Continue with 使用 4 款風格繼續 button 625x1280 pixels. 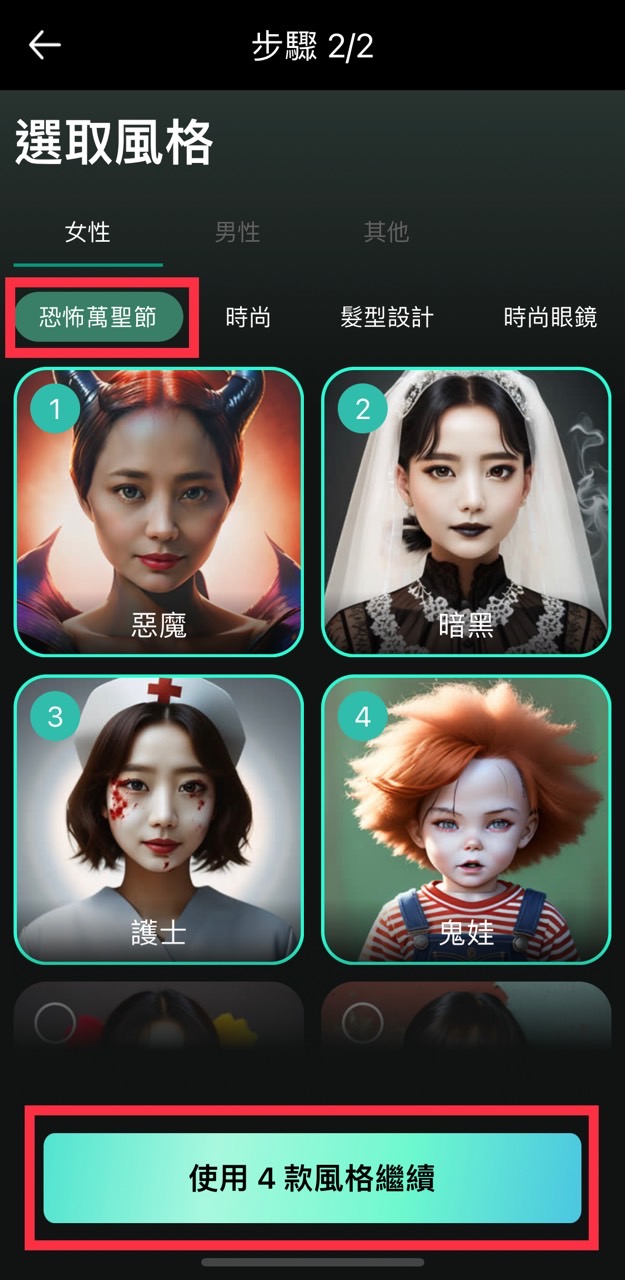312,1178
